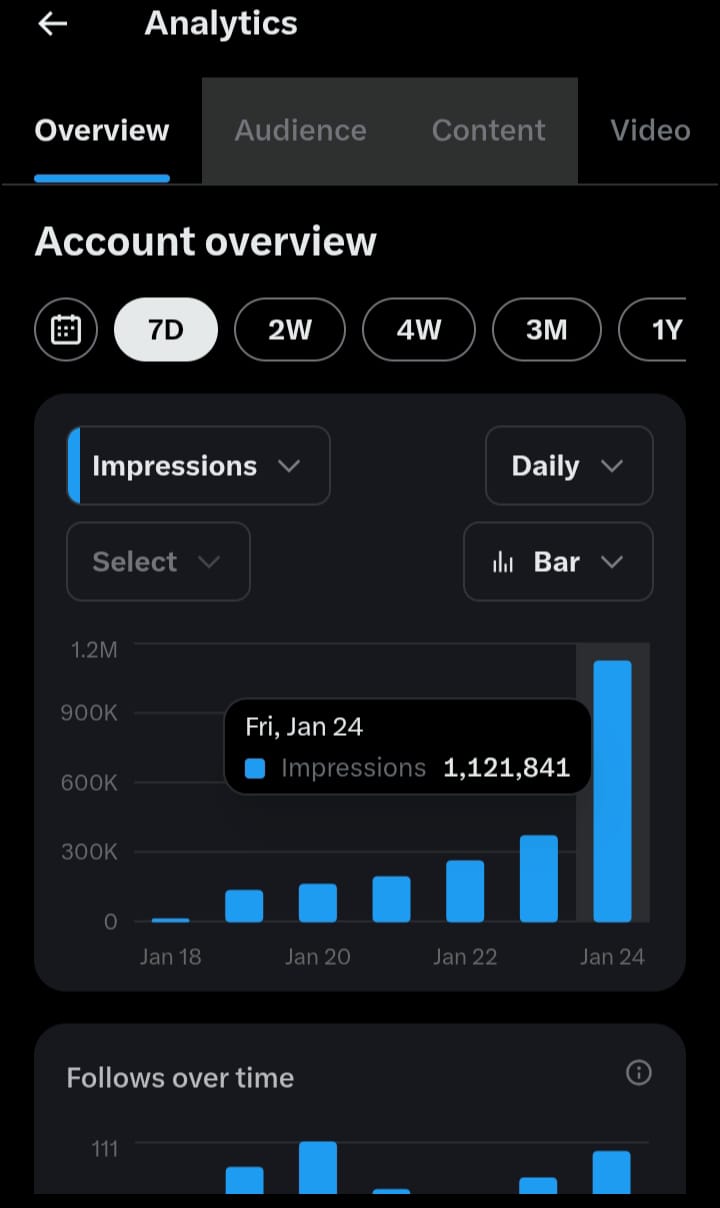
Task: Change the Bar chart type dropdown
Action: pos(558,562)
